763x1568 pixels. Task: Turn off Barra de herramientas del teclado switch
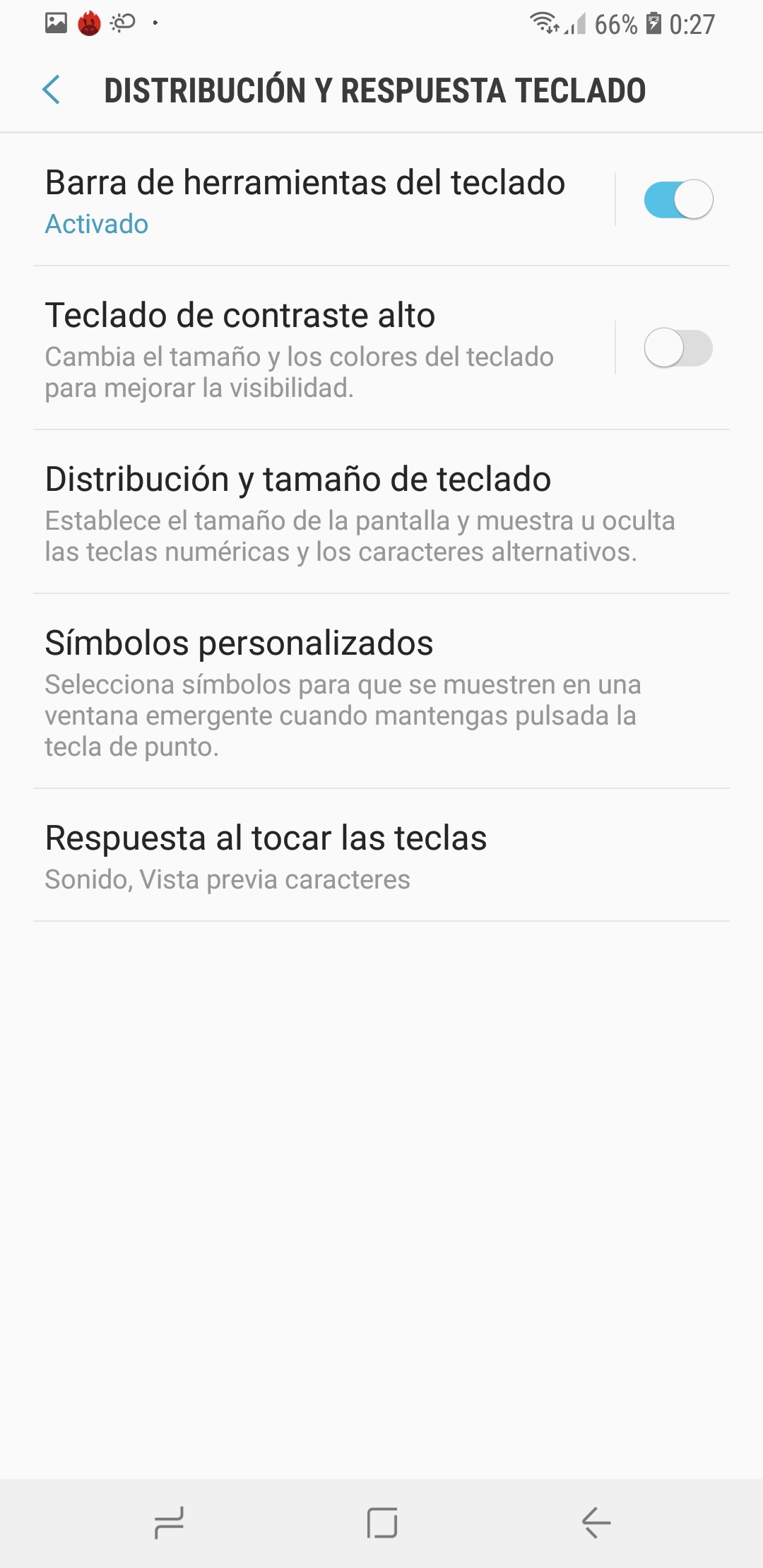point(678,200)
